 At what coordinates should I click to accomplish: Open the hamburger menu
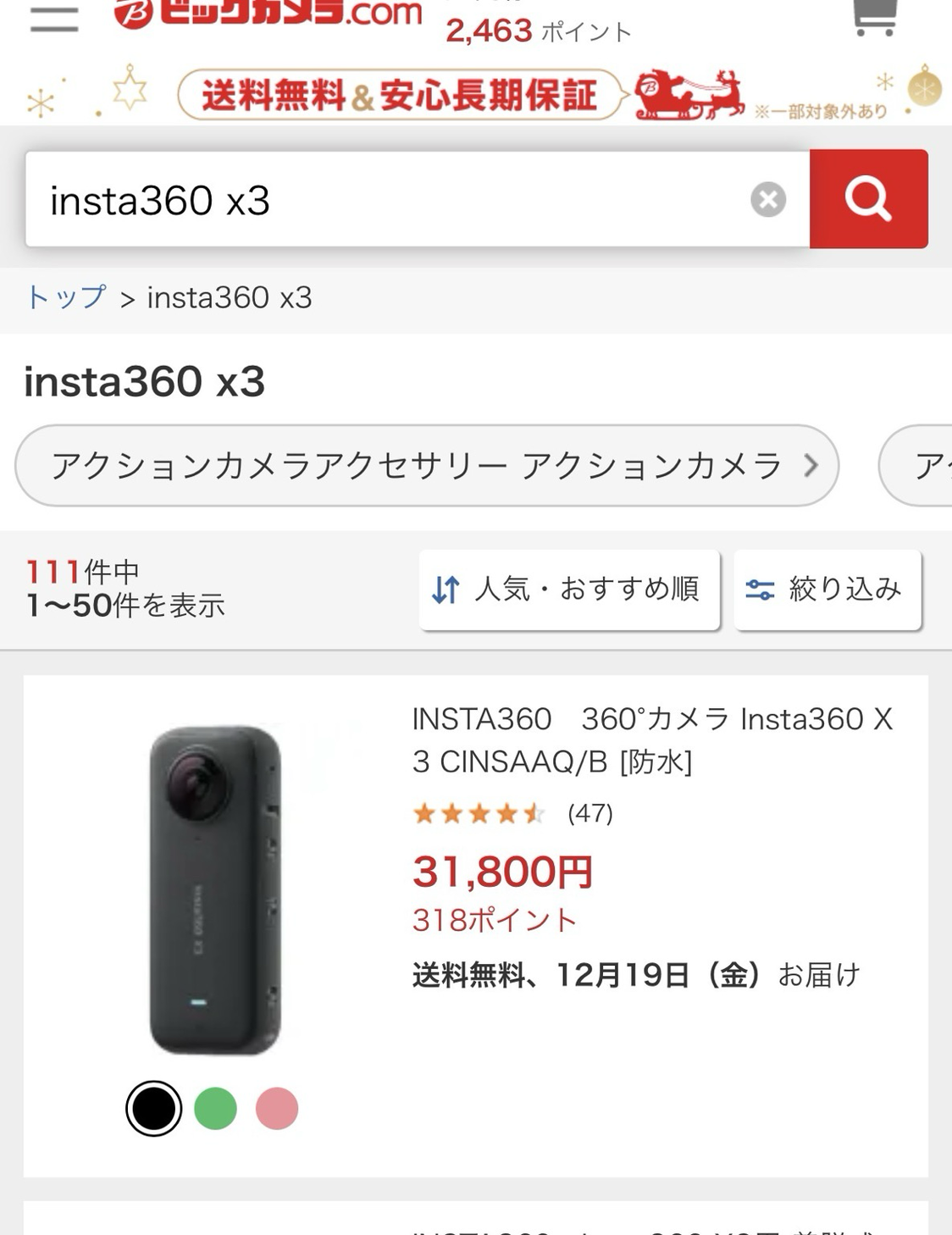click(53, 19)
